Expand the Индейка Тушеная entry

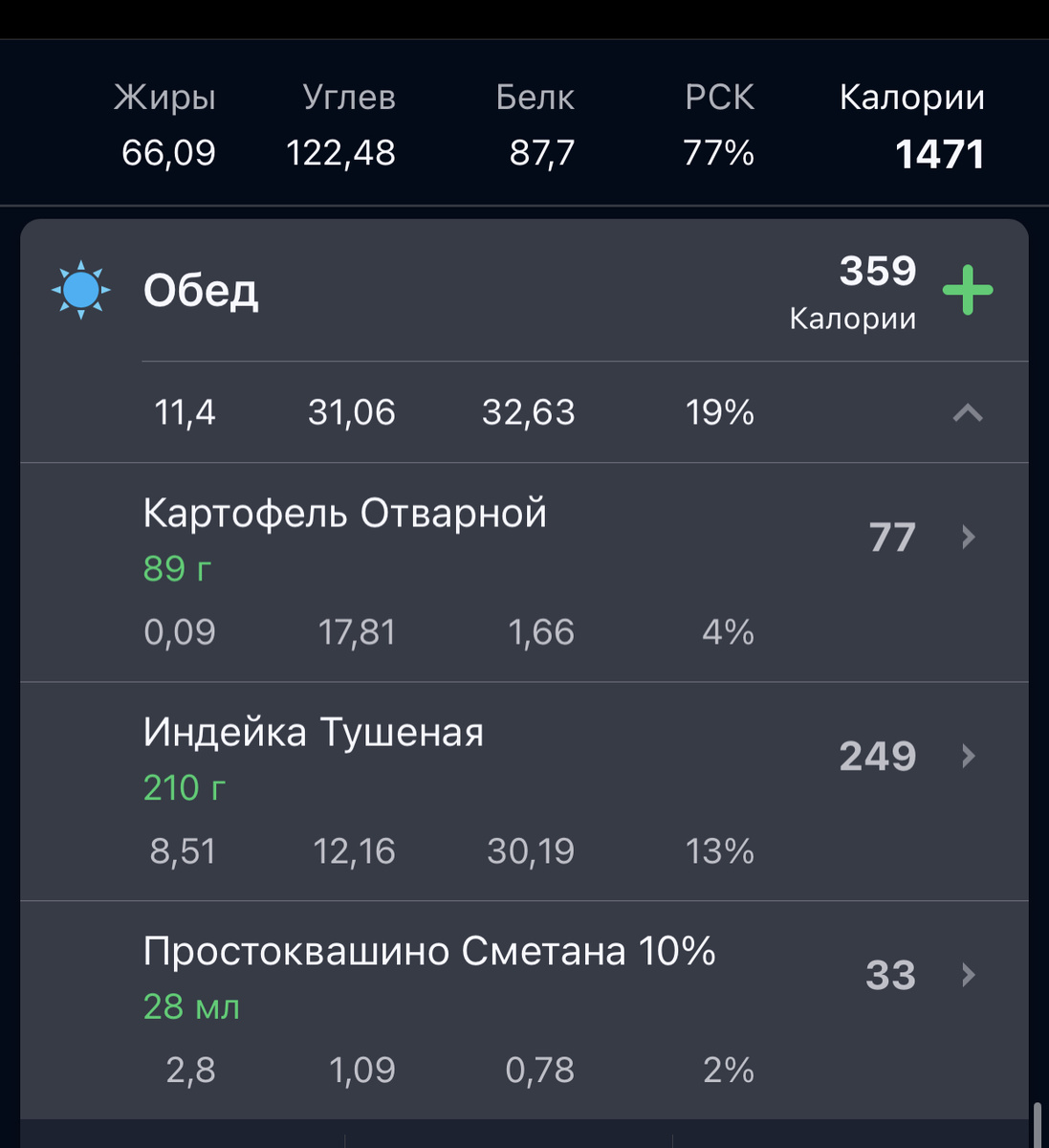click(314, 733)
